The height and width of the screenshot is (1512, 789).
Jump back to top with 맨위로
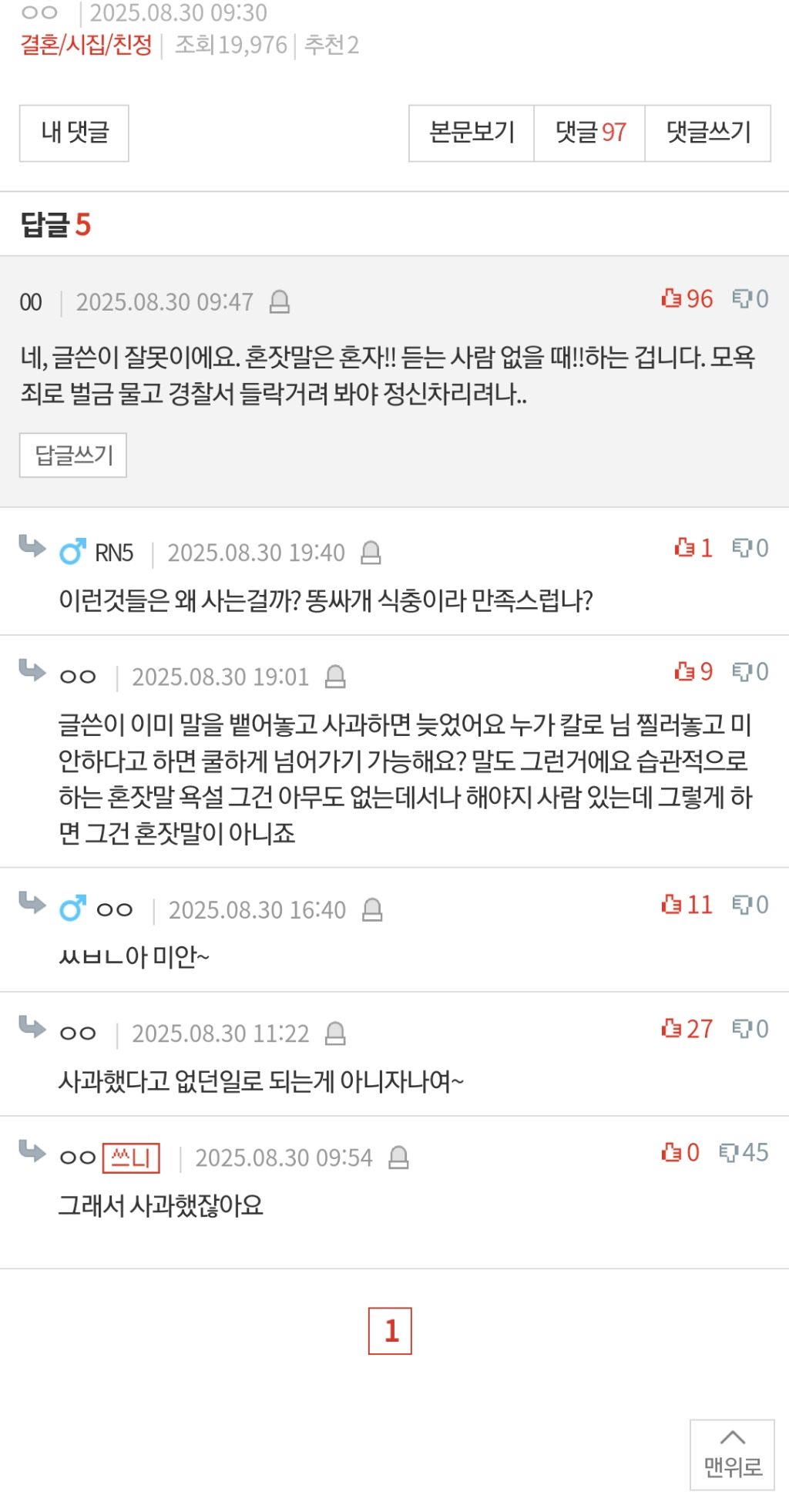732,1454
